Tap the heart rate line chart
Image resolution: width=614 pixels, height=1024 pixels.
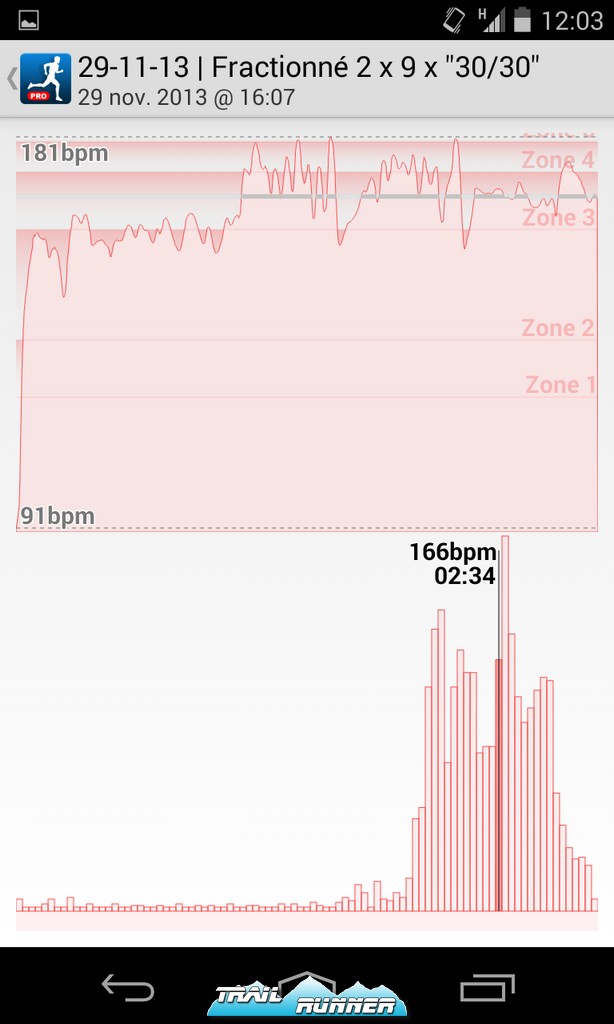pos(307,333)
